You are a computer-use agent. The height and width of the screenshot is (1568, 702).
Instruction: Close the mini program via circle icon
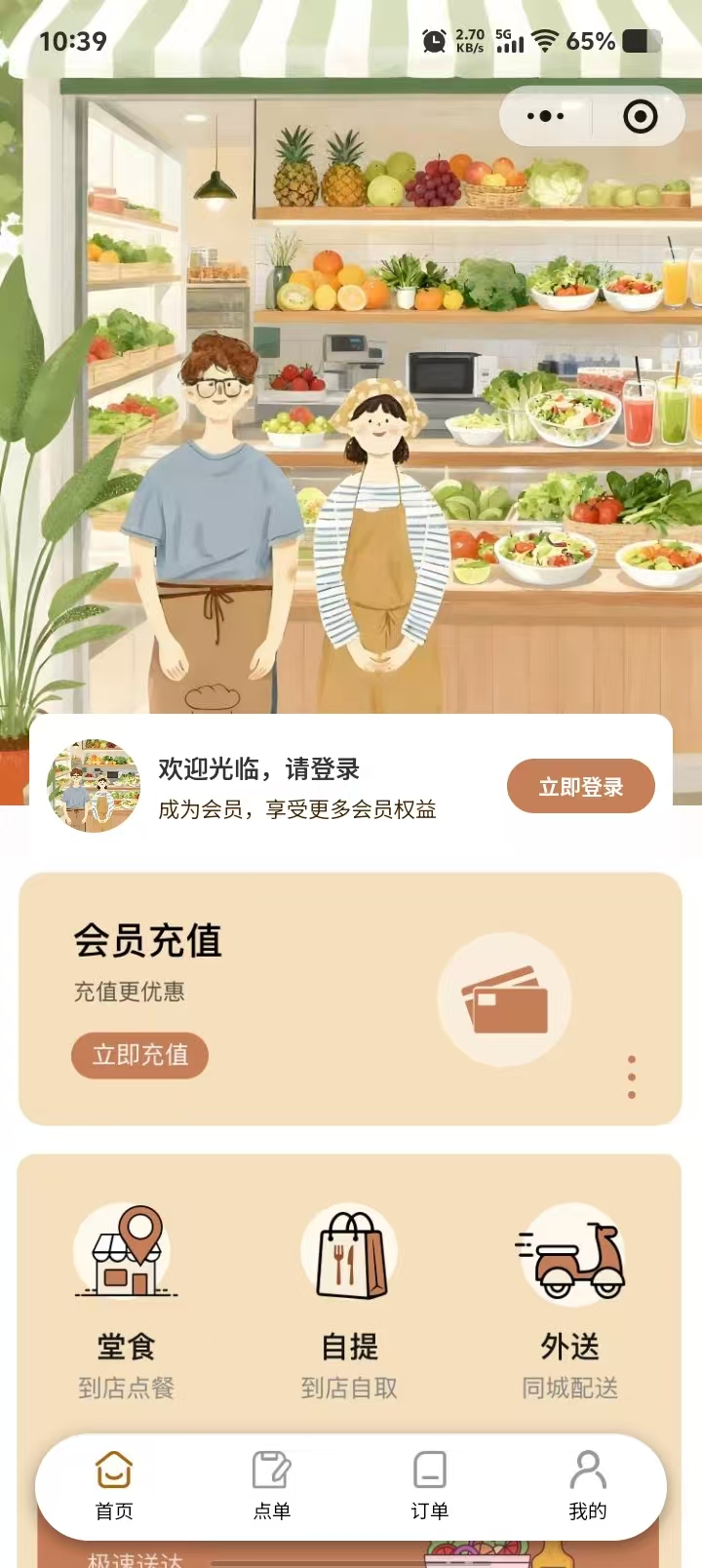640,117
